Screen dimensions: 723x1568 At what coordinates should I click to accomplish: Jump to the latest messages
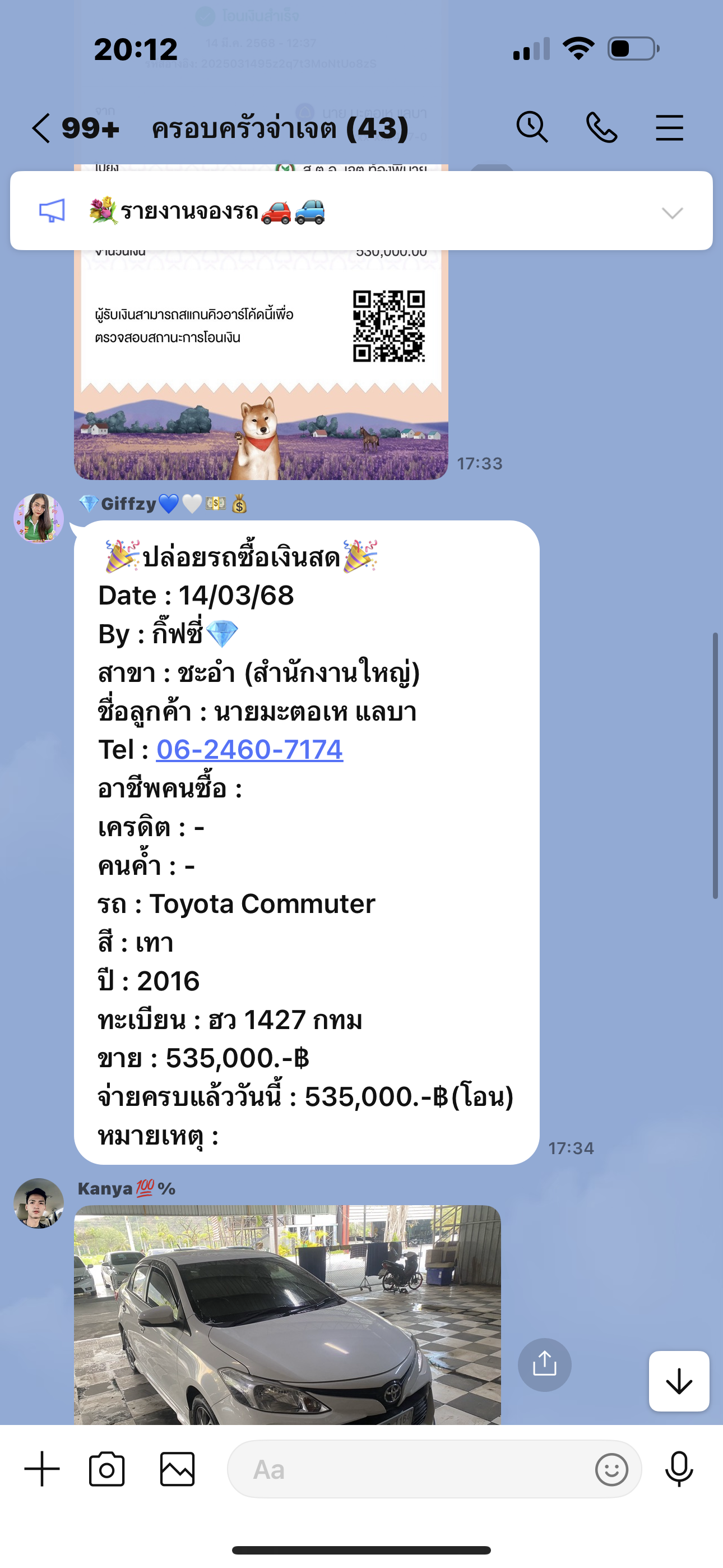click(679, 1381)
